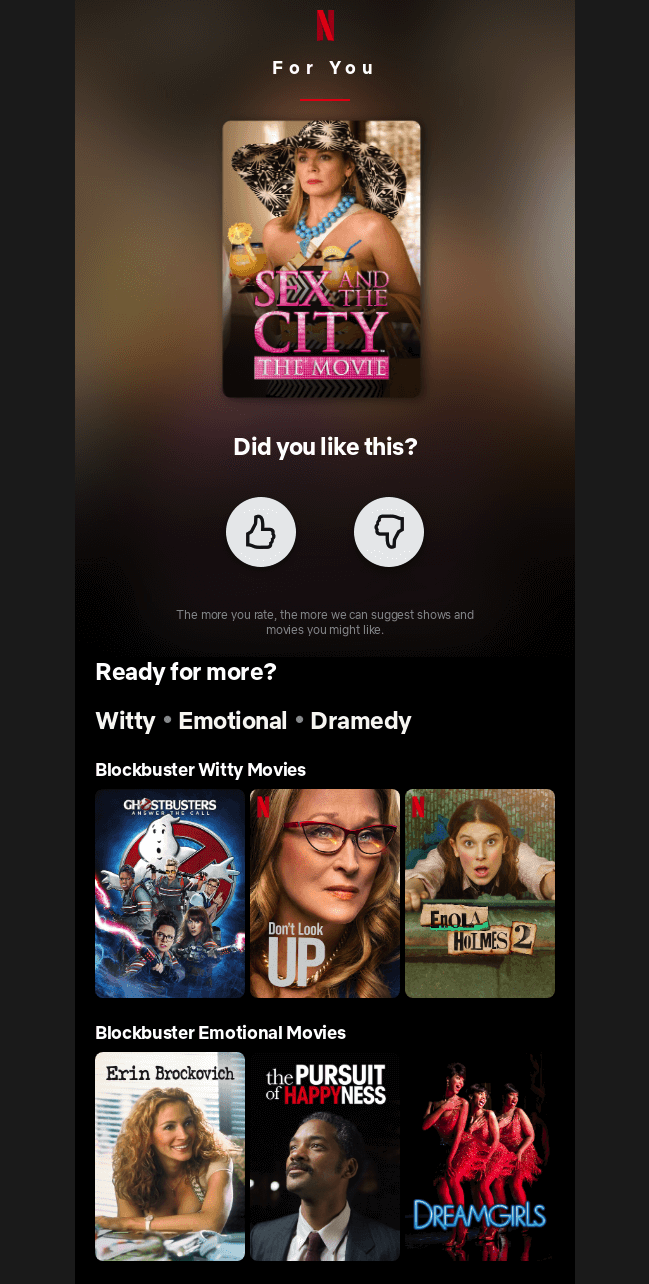Open Erin Brockovich
The width and height of the screenshot is (649, 1284).
pyautogui.click(x=170, y=1156)
